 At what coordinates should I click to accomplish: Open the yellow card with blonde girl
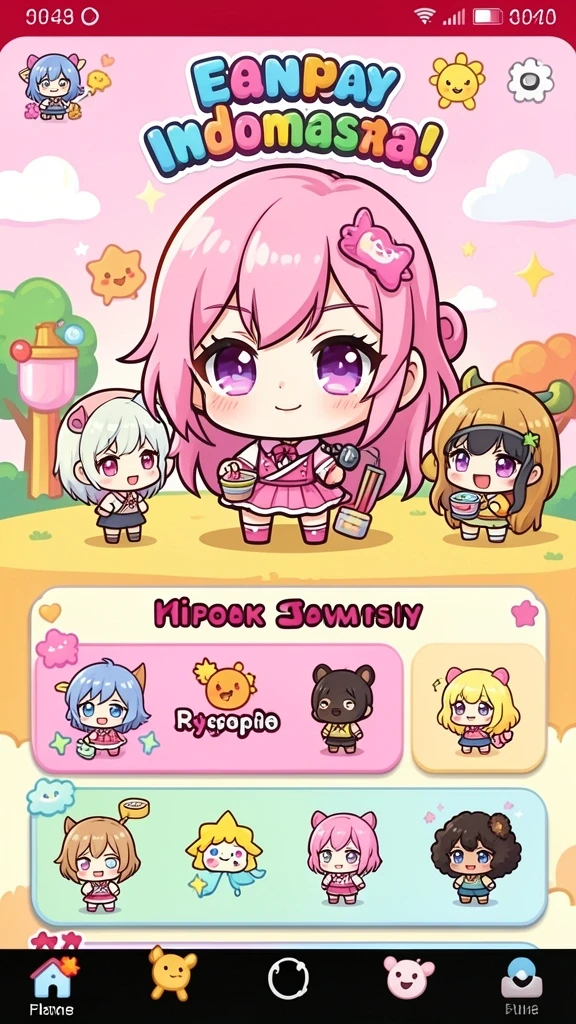[x=479, y=708]
